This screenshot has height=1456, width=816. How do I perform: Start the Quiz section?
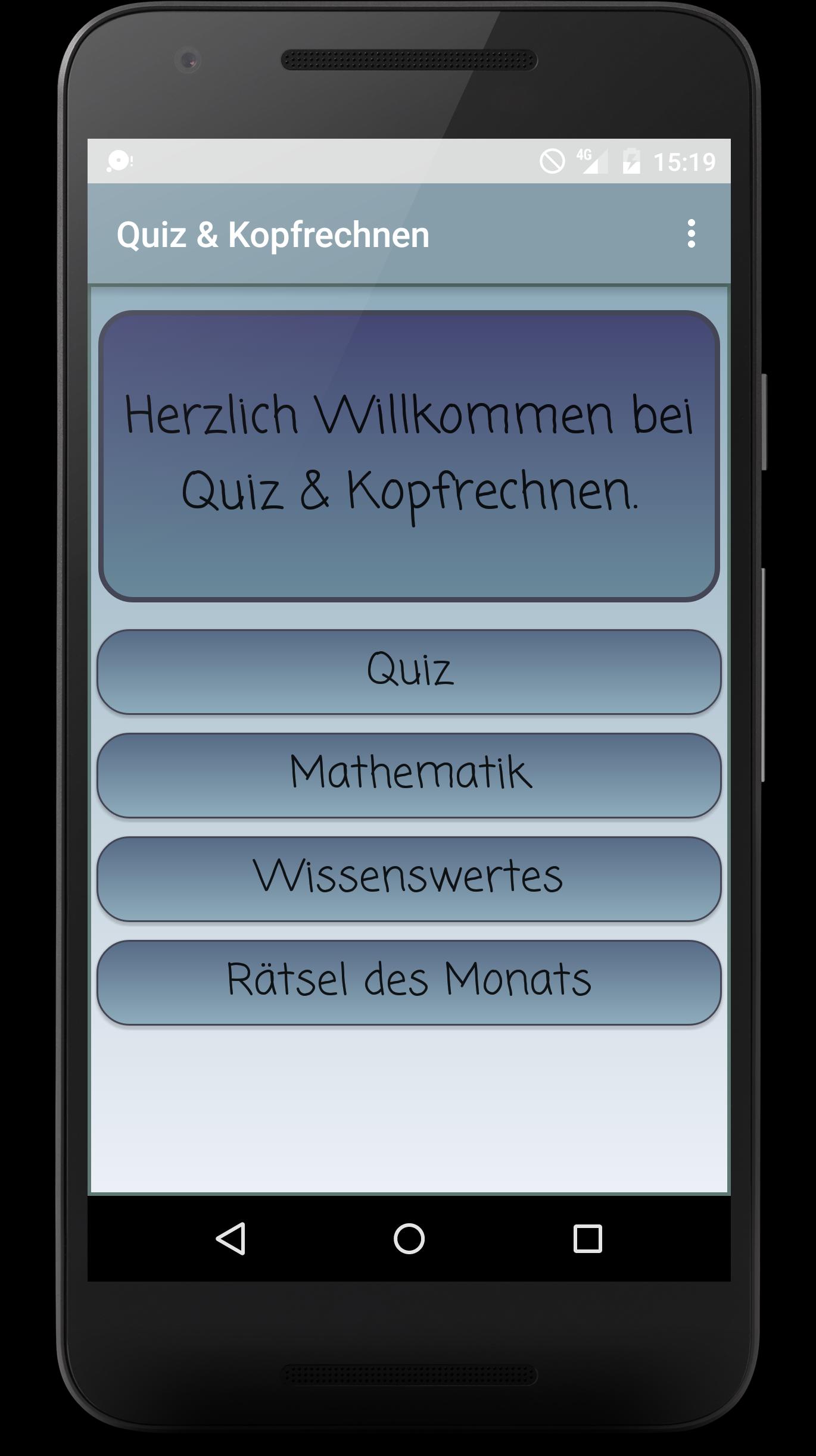[x=409, y=671]
